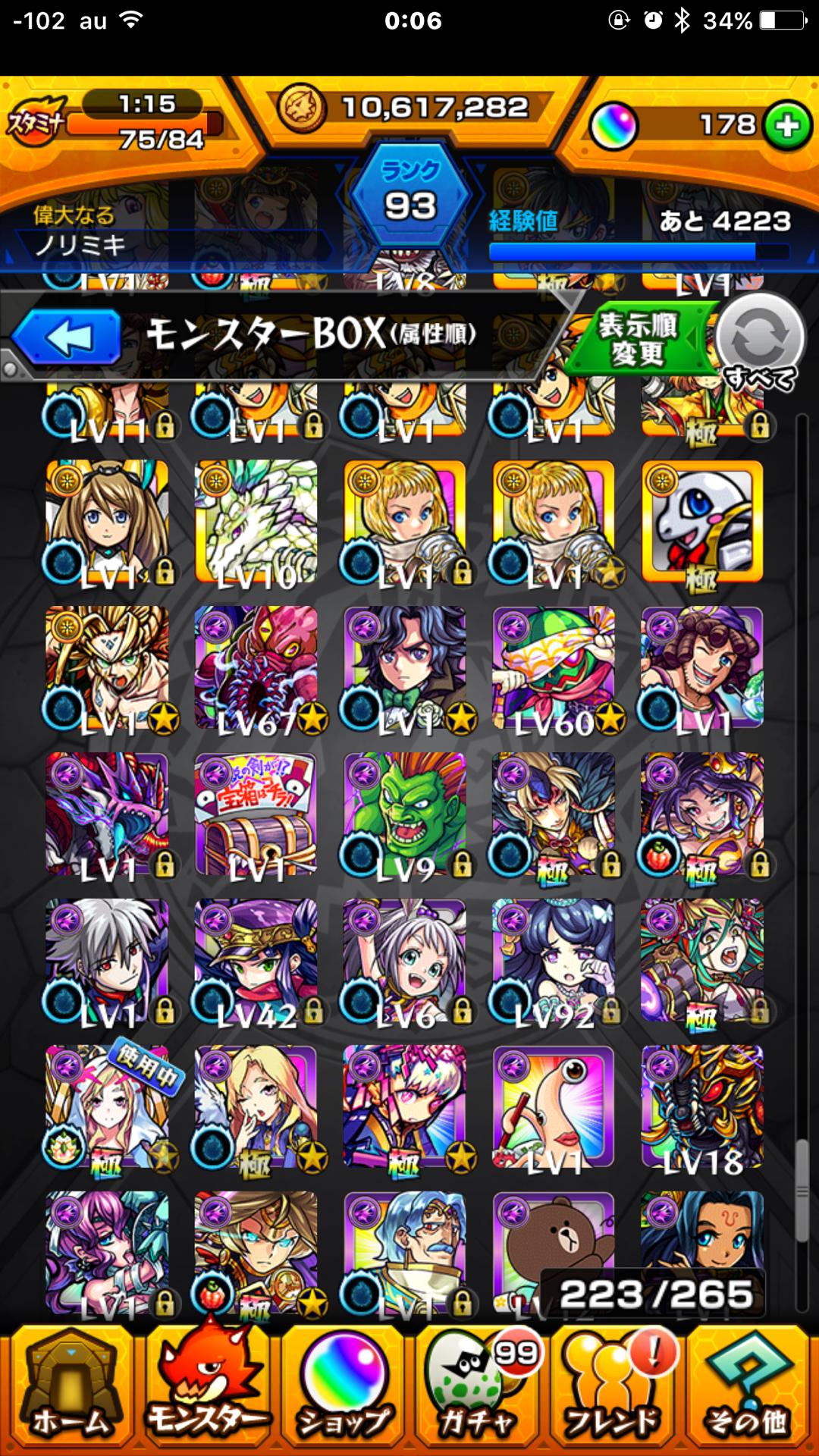Screen dimensions: 819x1456
Task: Pick the LV42 purple-hat monster
Action: [256, 960]
